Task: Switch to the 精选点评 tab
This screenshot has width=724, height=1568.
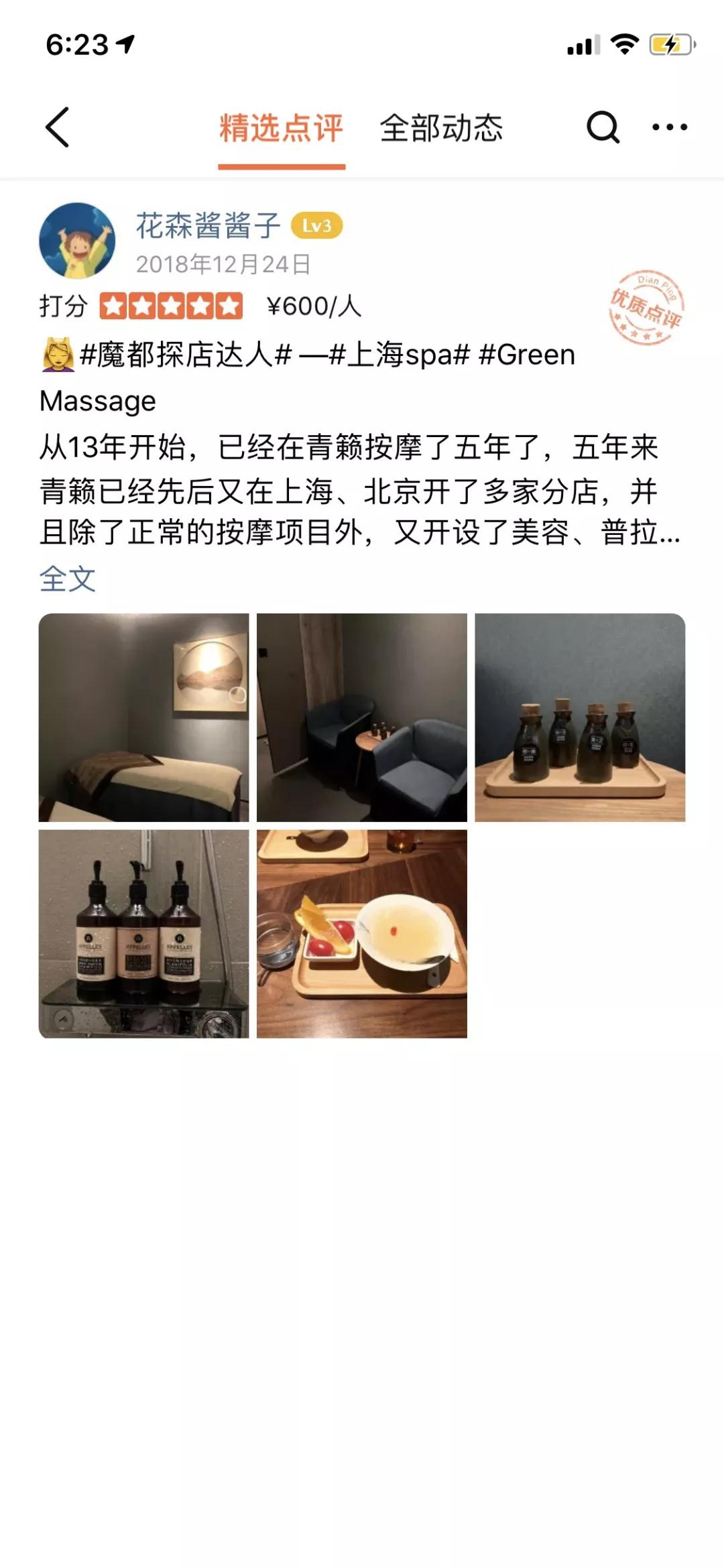Action: [281, 128]
